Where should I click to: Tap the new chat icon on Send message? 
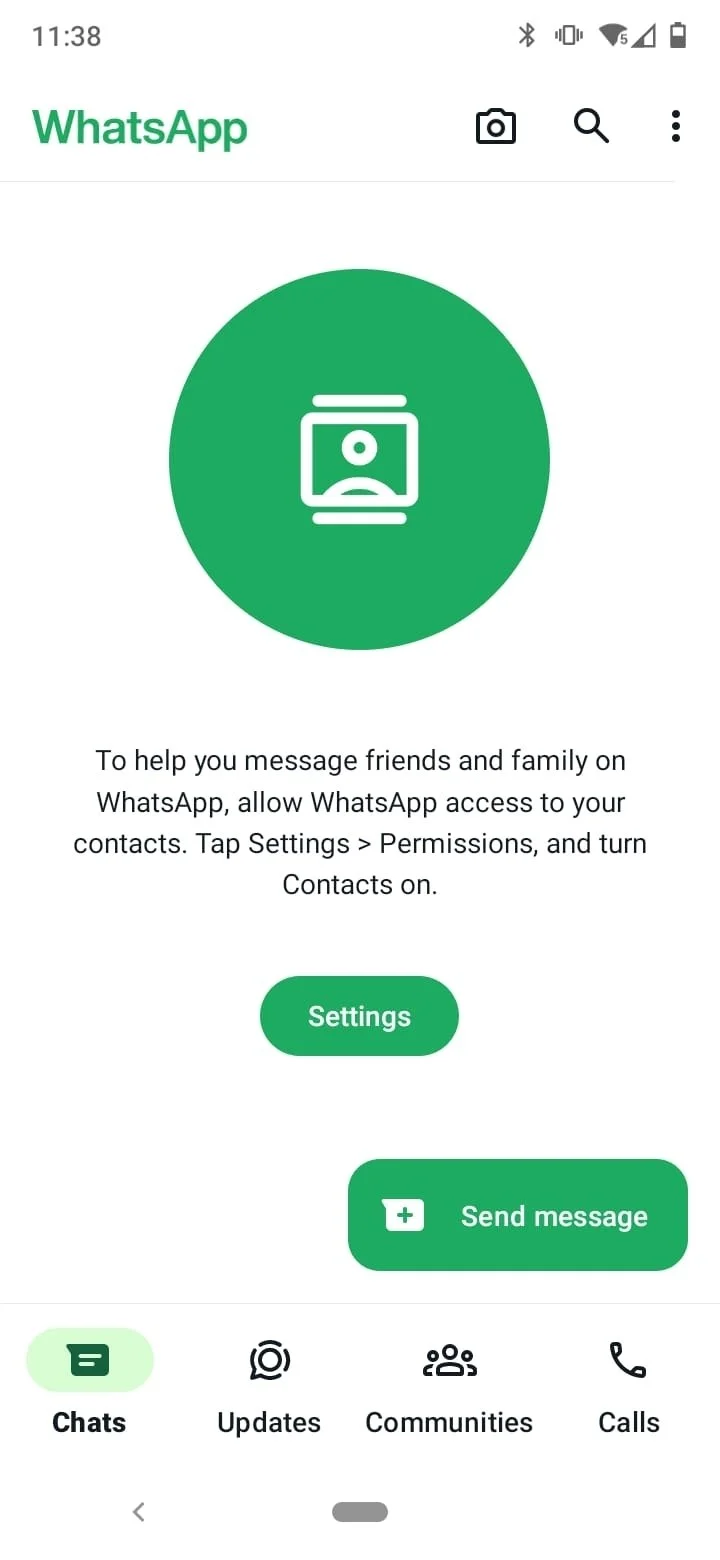[402, 1215]
